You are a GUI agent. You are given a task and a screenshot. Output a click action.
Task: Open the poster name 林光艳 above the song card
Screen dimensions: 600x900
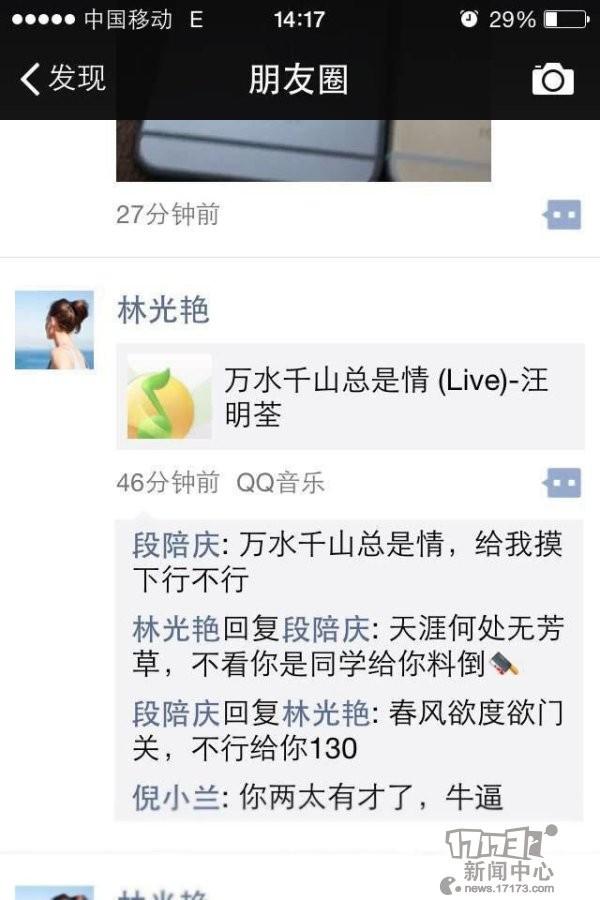163,310
